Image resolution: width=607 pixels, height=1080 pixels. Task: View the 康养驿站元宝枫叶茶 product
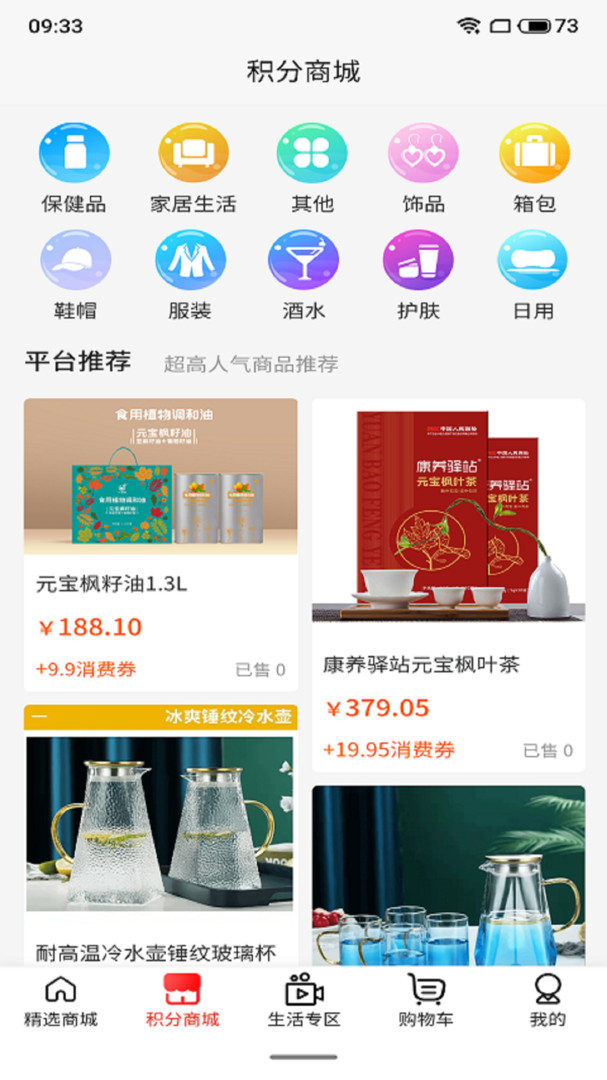449,585
